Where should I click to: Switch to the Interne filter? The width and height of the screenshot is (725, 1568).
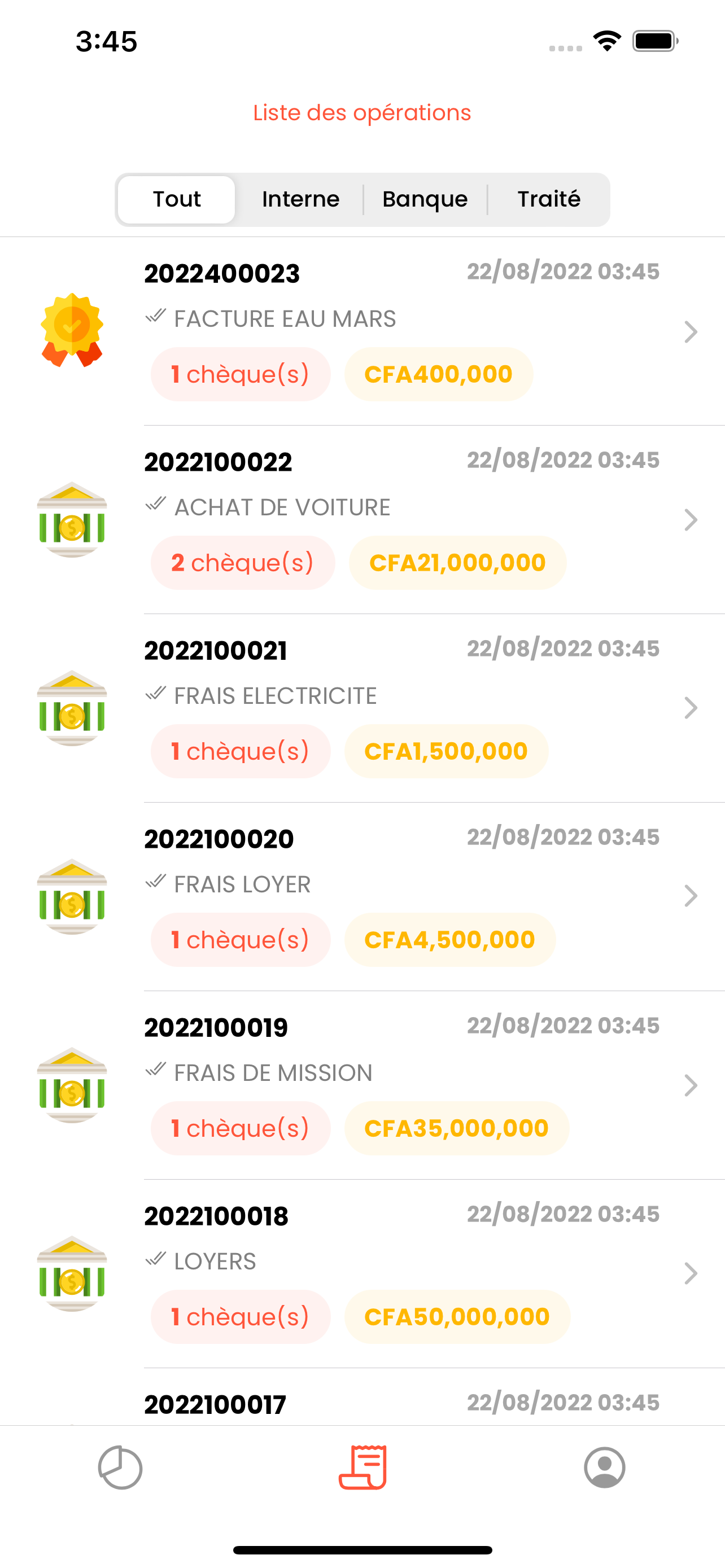coord(301,200)
